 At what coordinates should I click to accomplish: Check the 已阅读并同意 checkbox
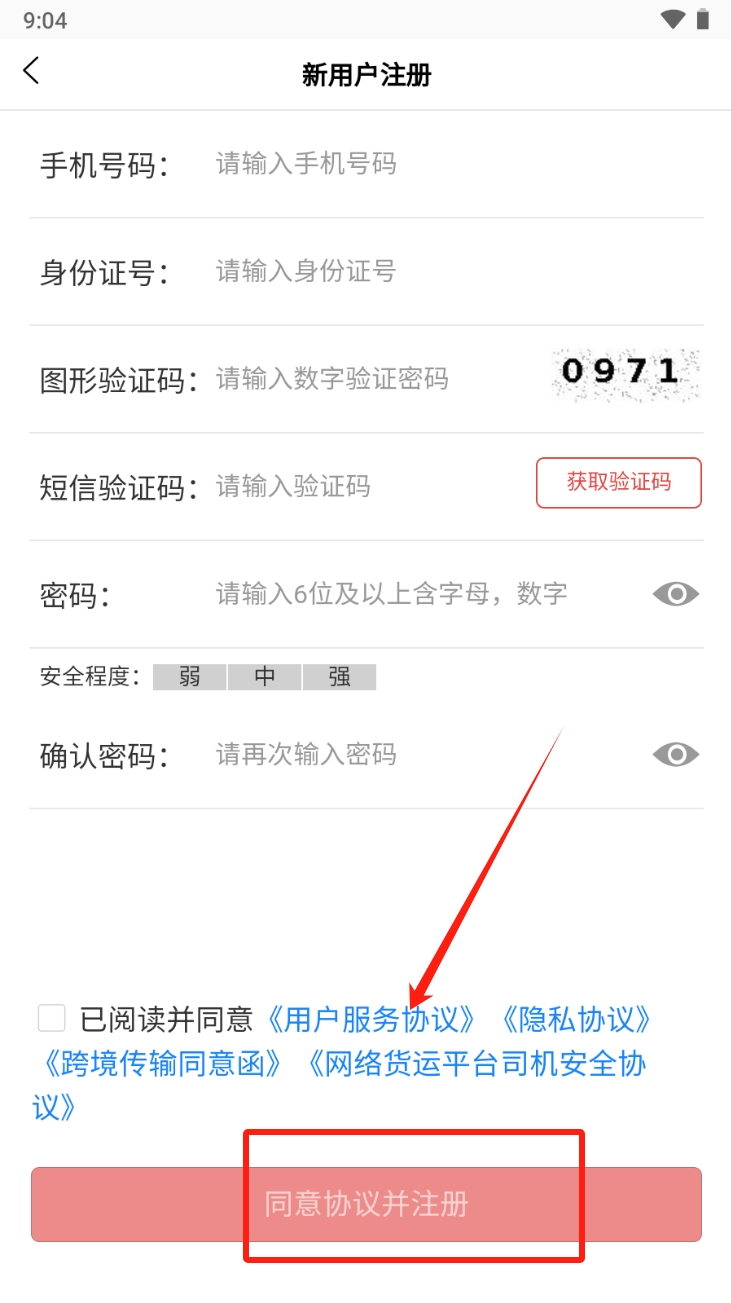[x=52, y=1018]
